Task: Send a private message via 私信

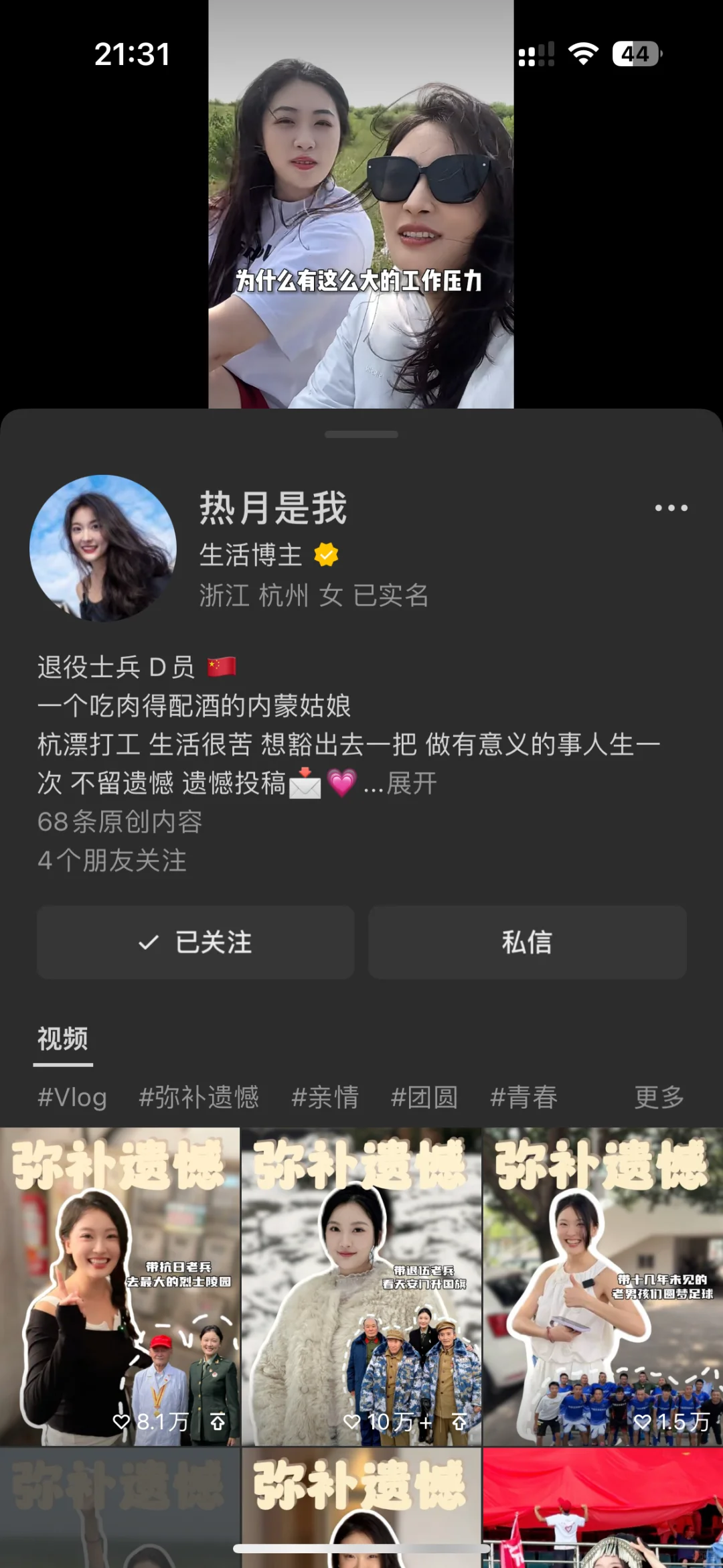Action: coord(527,942)
